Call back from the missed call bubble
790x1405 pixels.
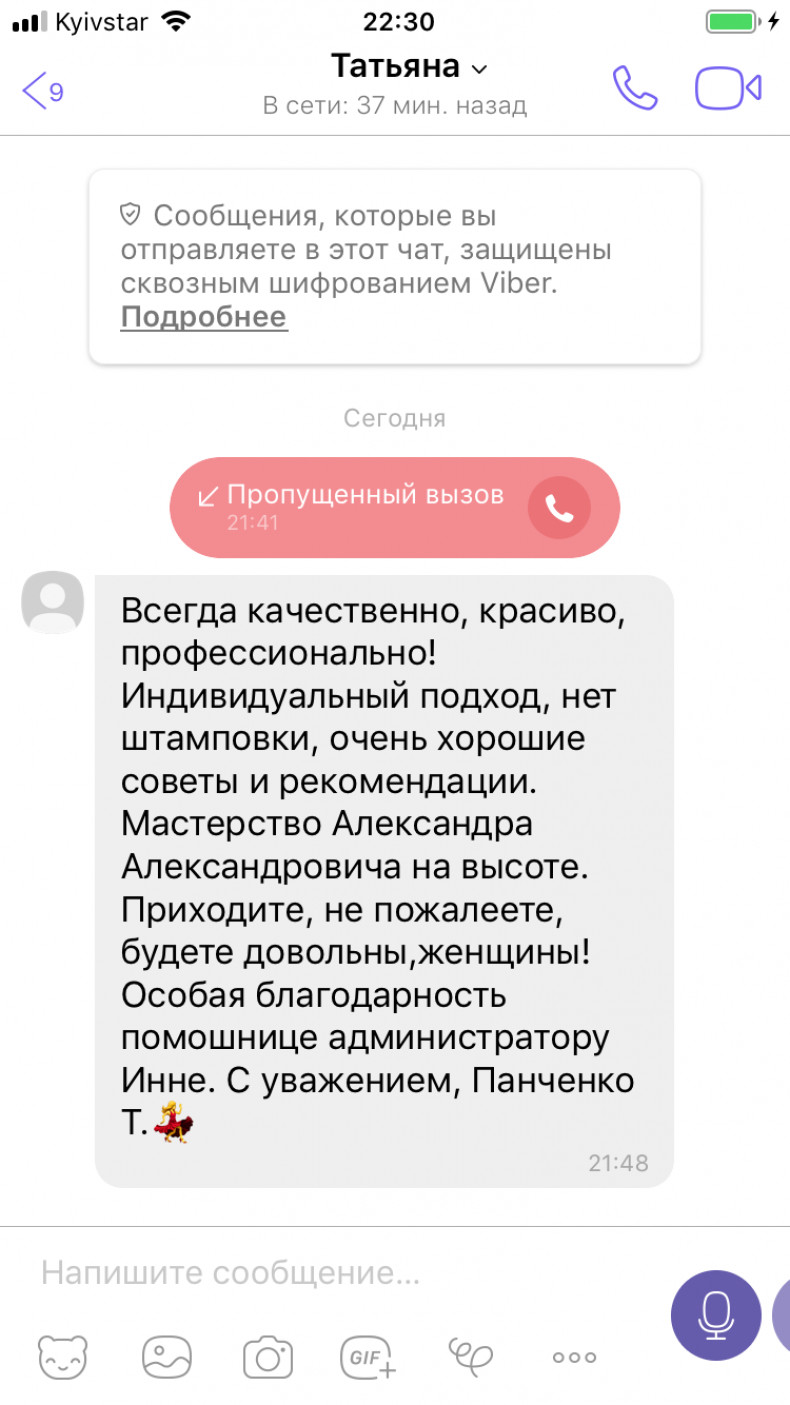[559, 508]
